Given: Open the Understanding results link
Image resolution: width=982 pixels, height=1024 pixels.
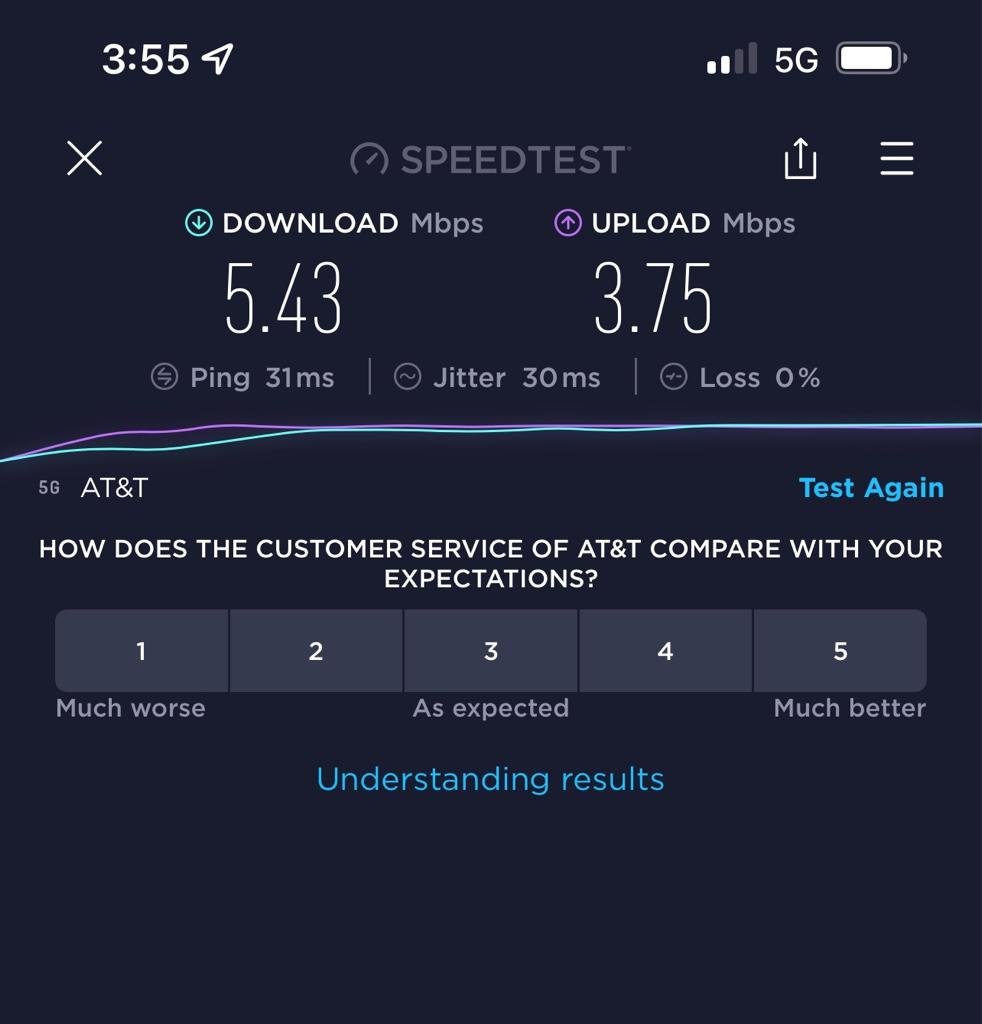Looking at the screenshot, I should pyautogui.click(x=490, y=779).
